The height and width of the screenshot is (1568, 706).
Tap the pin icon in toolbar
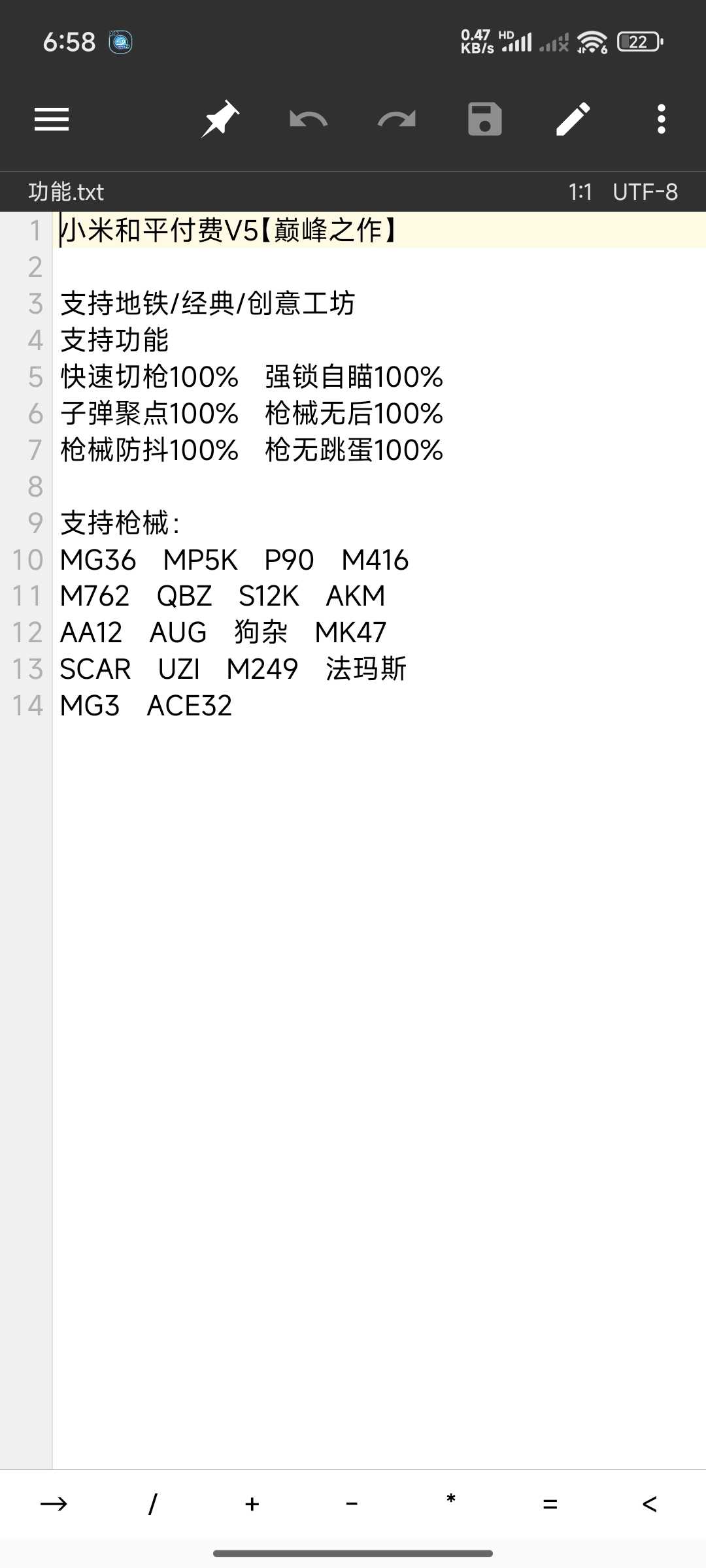(x=220, y=120)
